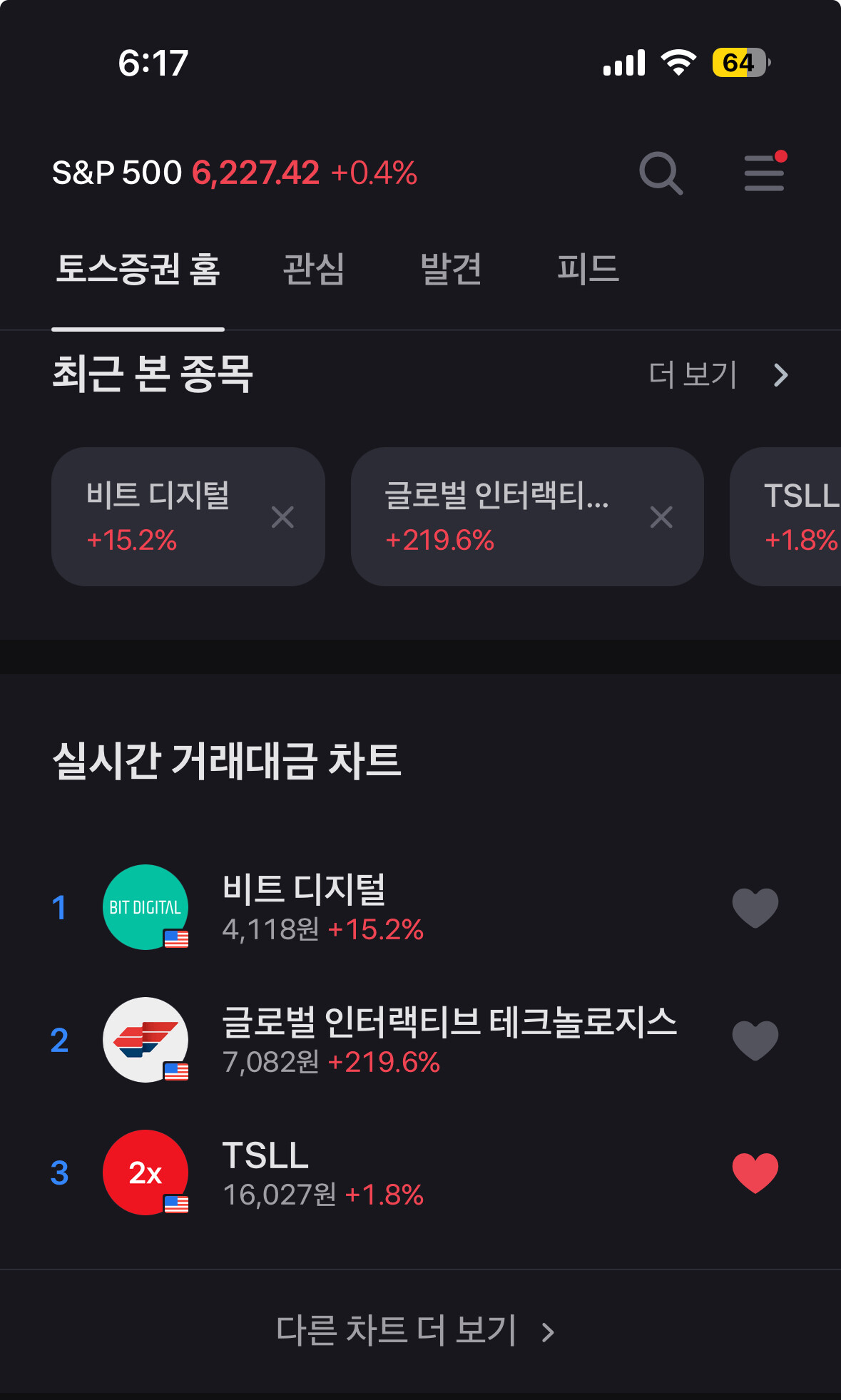The image size is (841, 1400).
Task: Switch to the 피드 tab
Action: [588, 270]
